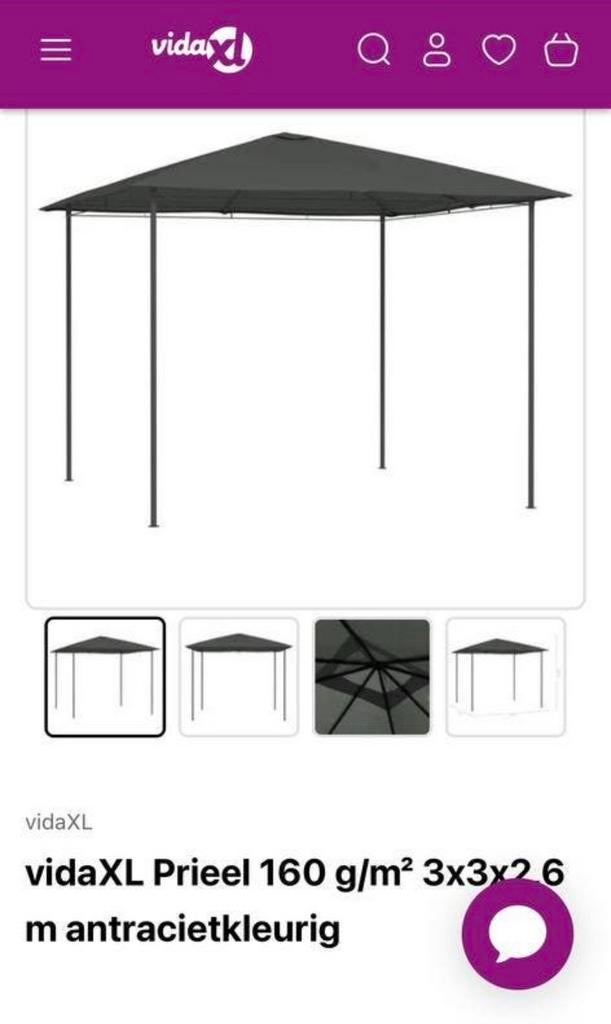Open the account profile icon
This screenshot has width=611, height=1024.
[436, 49]
